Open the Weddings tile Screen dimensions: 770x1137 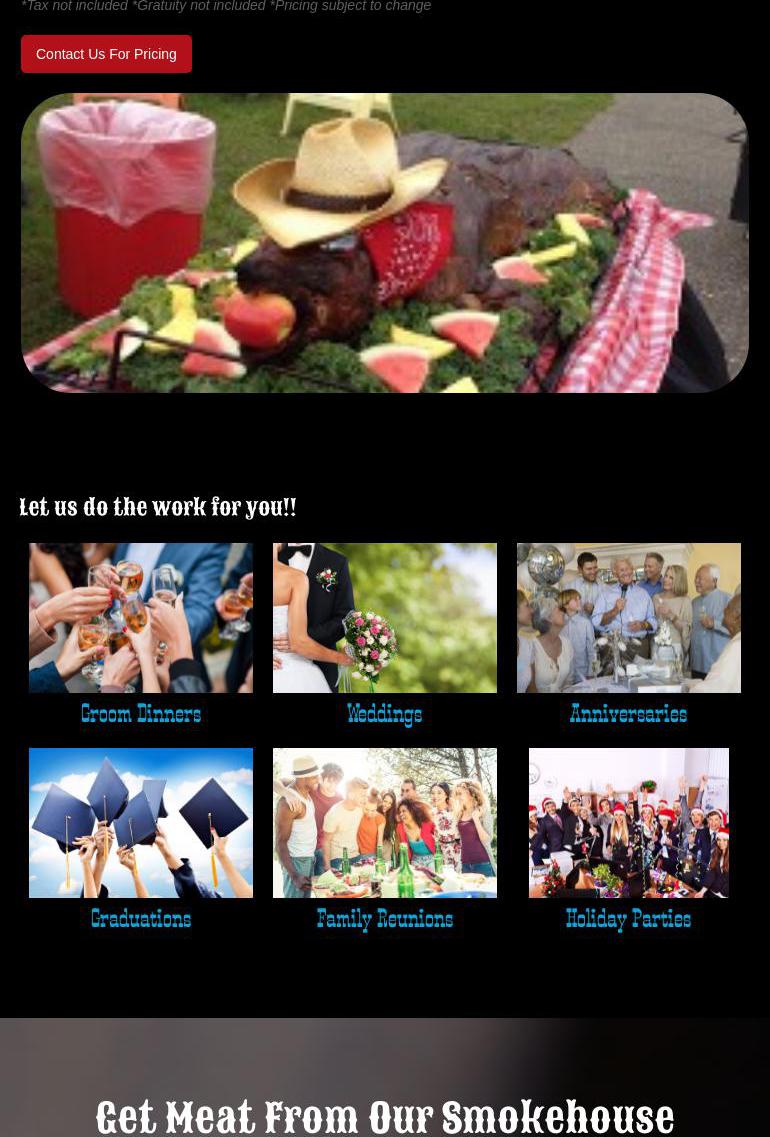385,618
